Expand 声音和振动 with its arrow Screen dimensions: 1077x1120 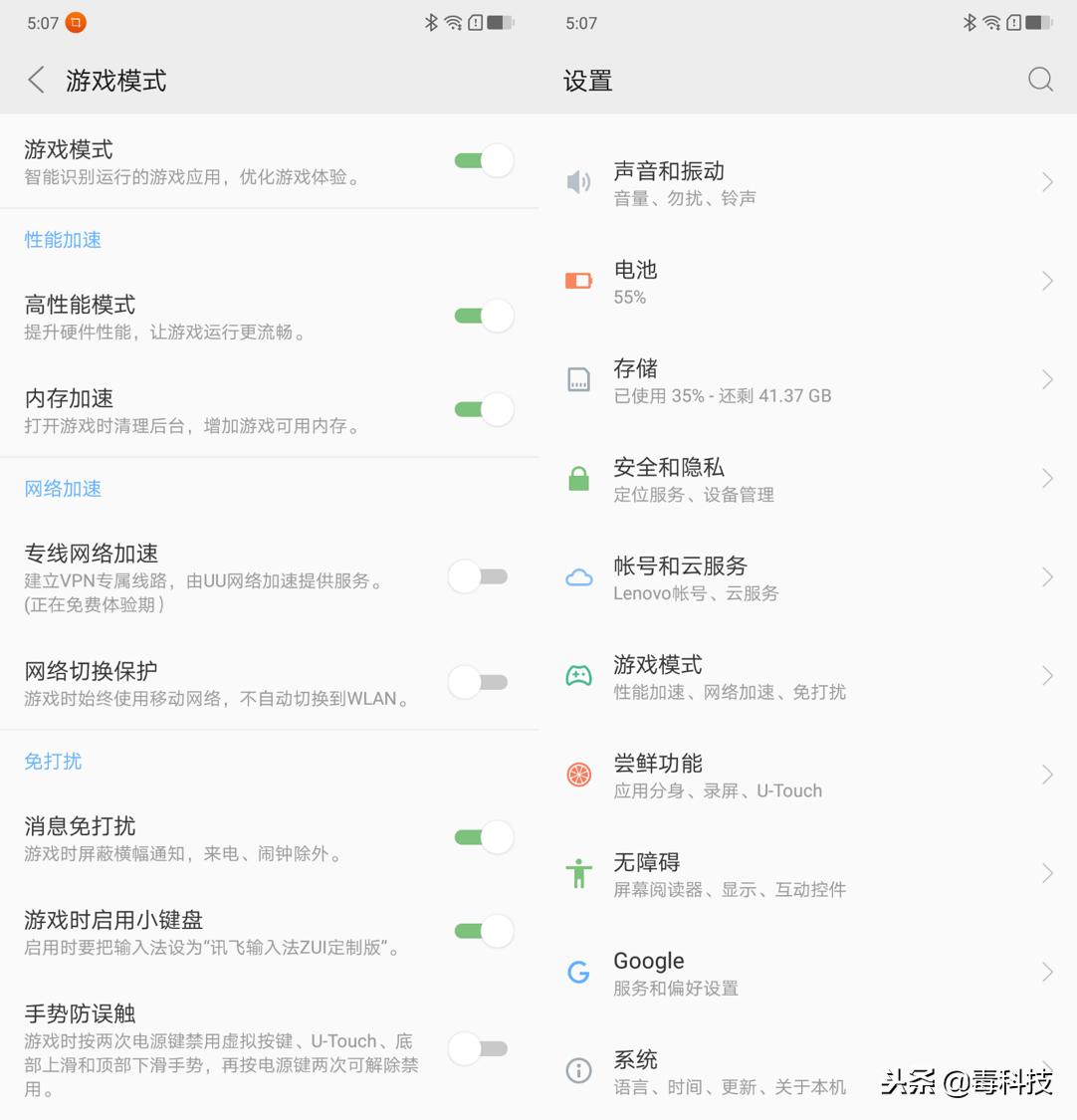coord(1046,181)
